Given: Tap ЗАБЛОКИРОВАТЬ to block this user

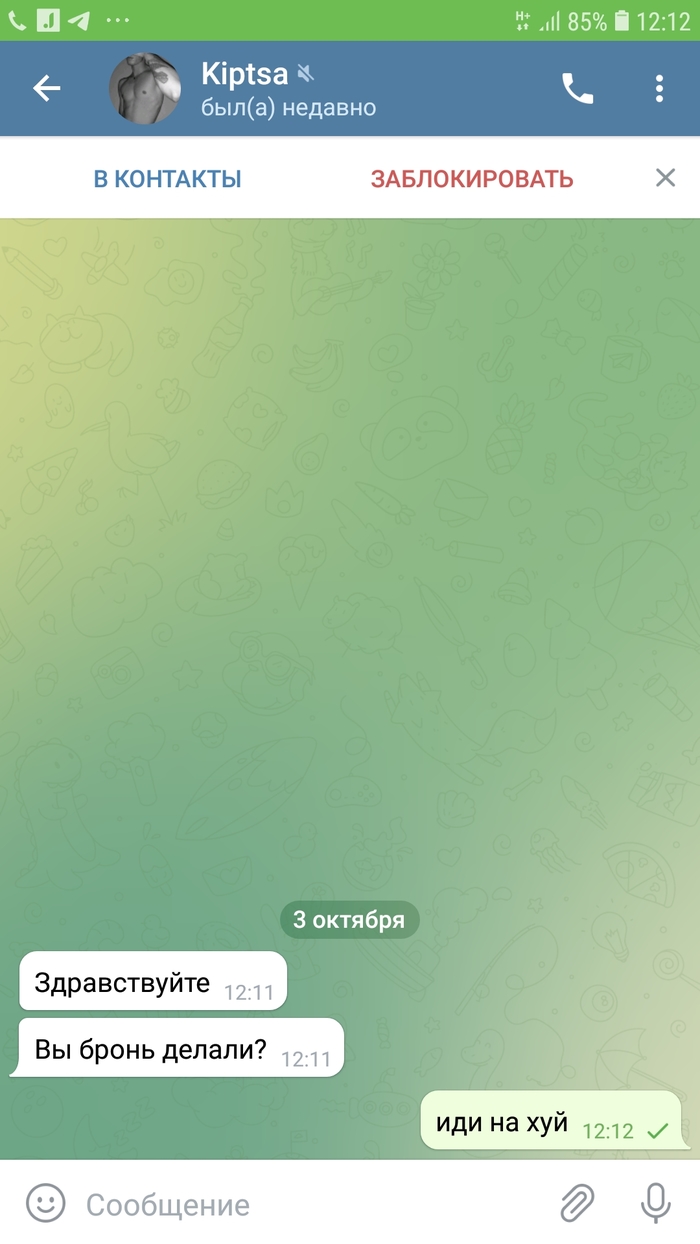Looking at the screenshot, I should 472,179.
